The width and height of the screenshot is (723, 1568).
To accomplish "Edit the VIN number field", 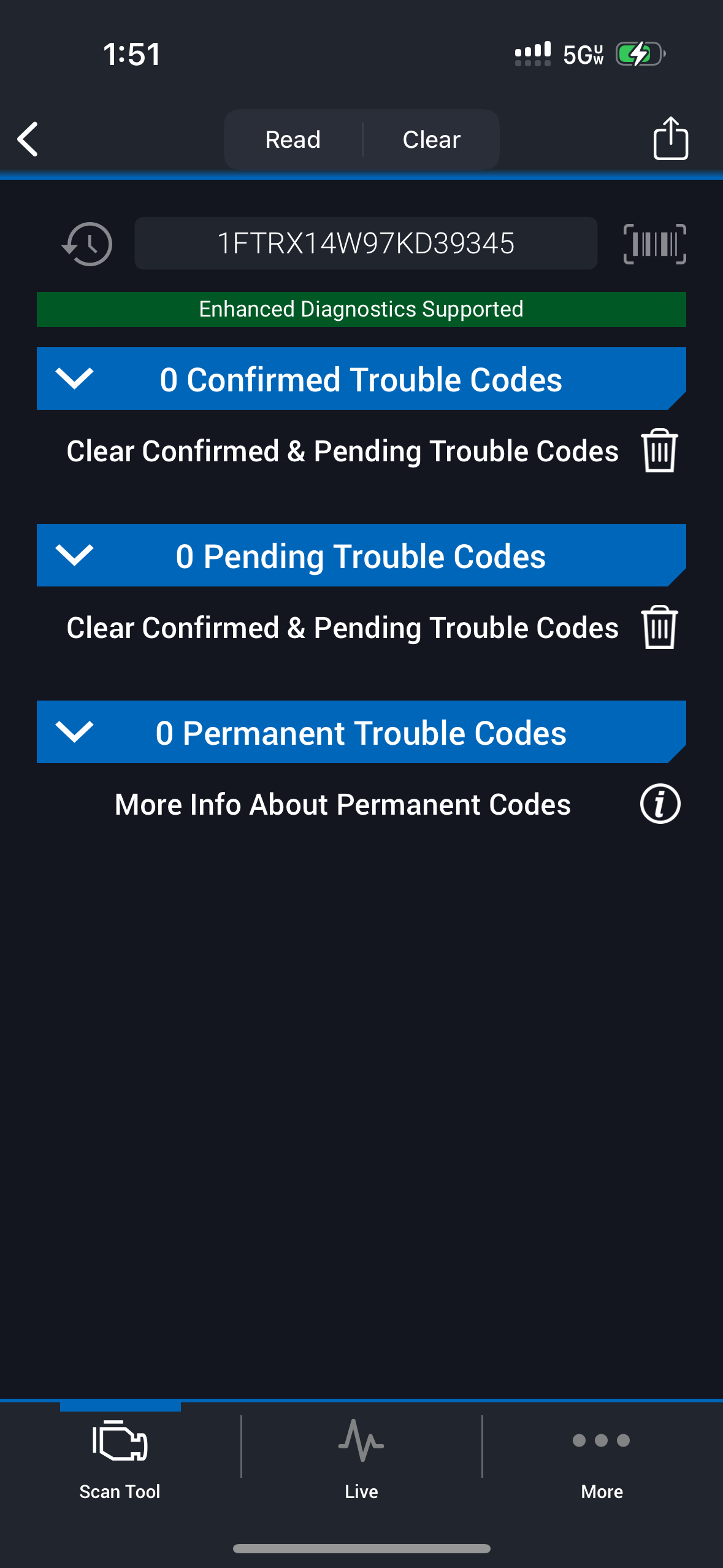I will point(365,244).
